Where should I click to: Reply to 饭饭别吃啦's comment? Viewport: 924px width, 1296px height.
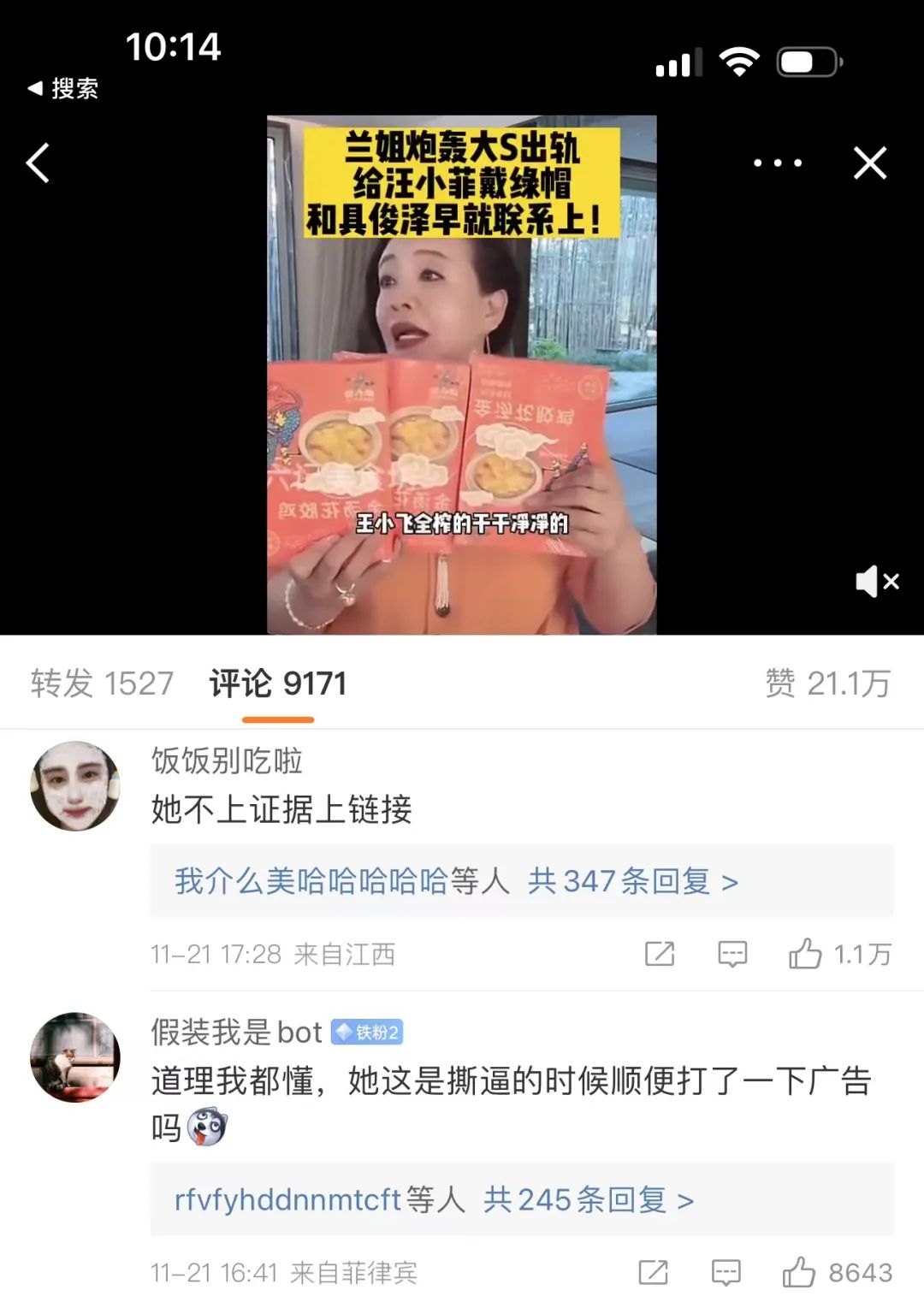[732, 954]
